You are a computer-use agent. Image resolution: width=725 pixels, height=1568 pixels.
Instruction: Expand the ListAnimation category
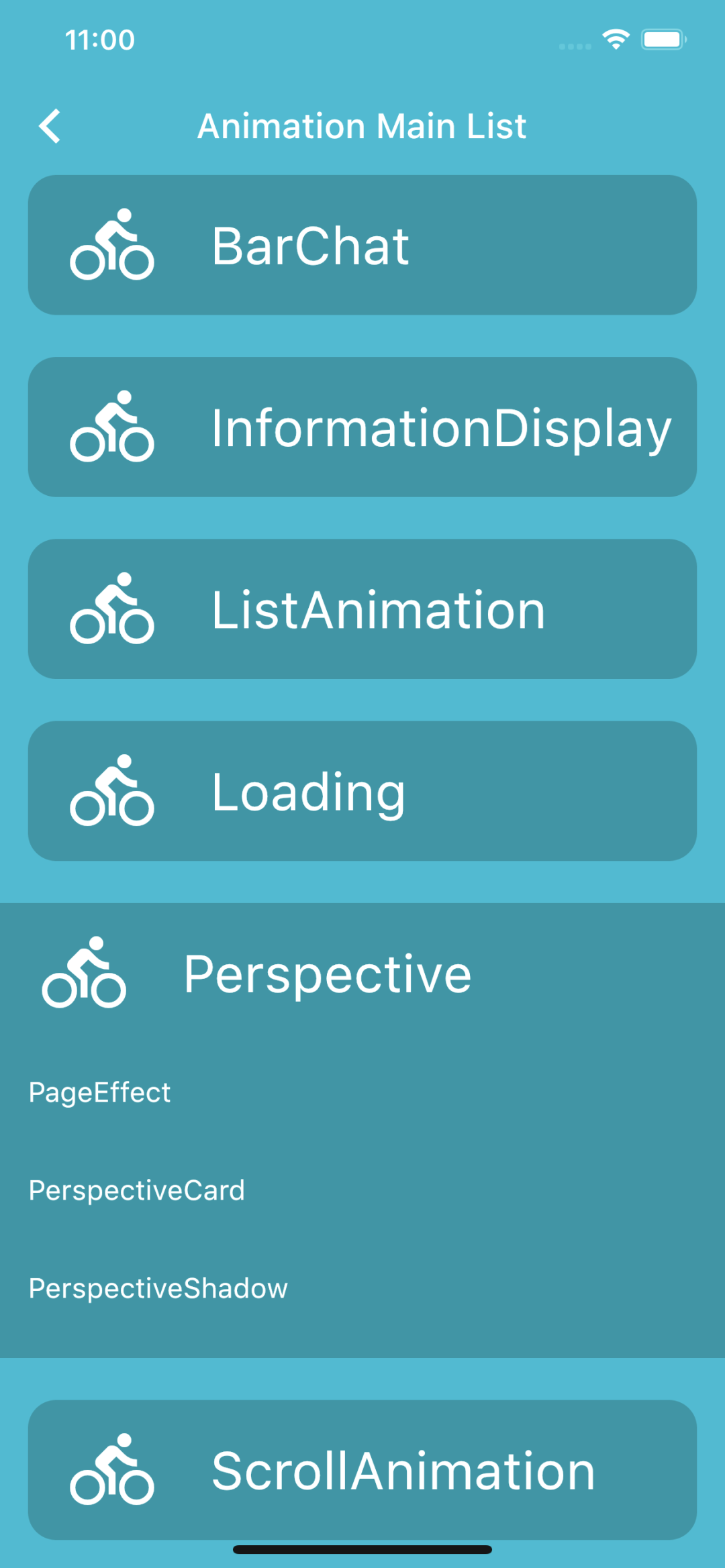[362, 609]
